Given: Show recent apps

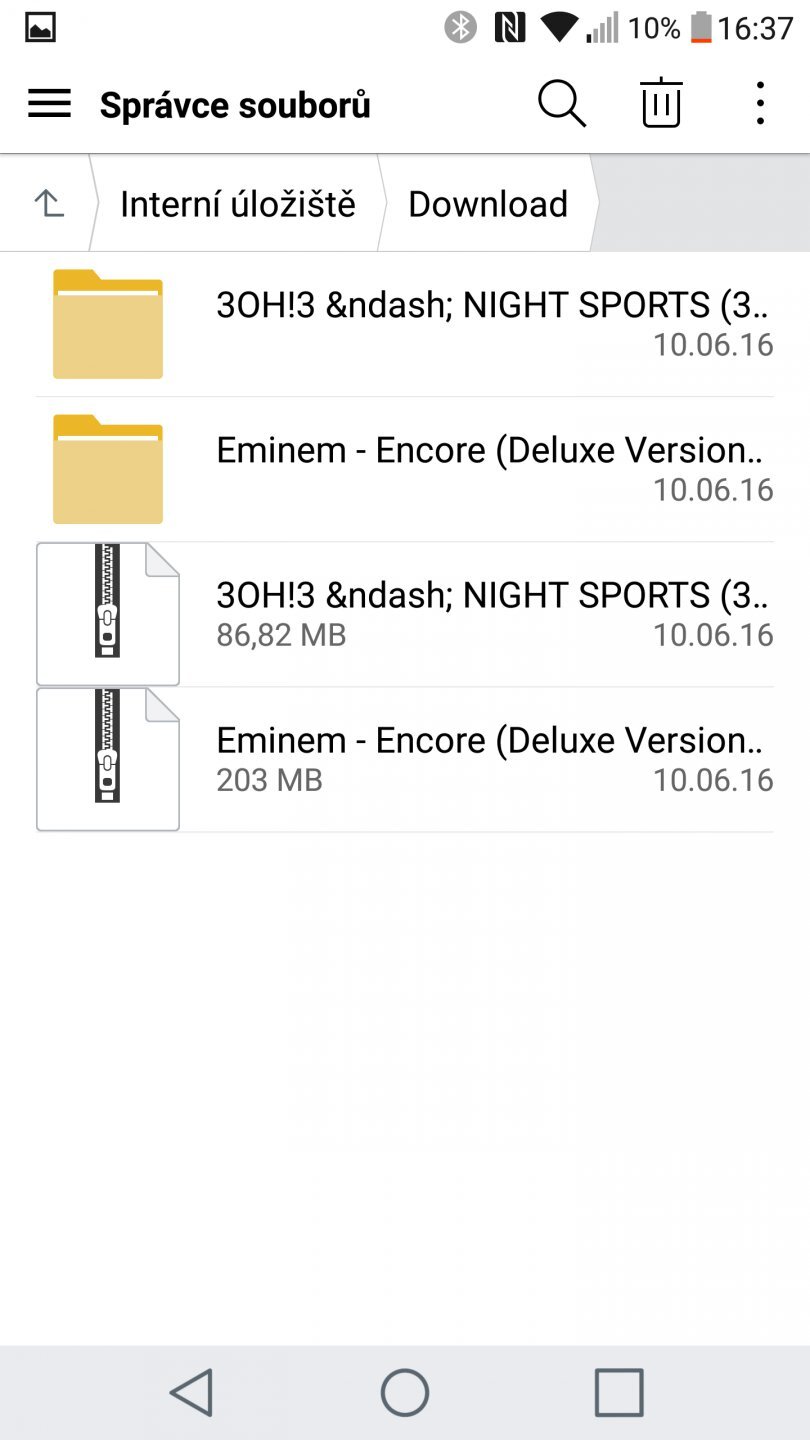Looking at the screenshot, I should (618, 1392).
